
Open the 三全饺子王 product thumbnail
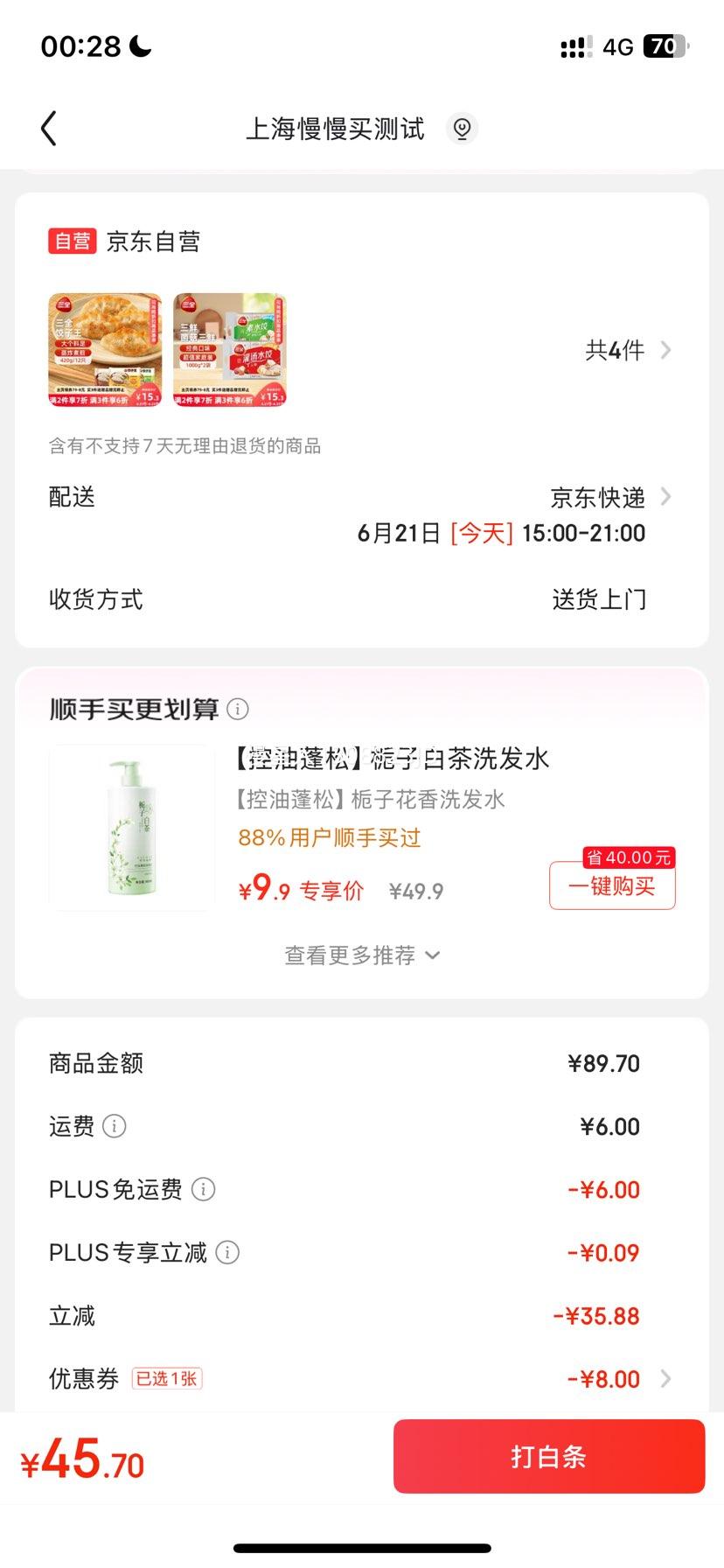[x=105, y=350]
